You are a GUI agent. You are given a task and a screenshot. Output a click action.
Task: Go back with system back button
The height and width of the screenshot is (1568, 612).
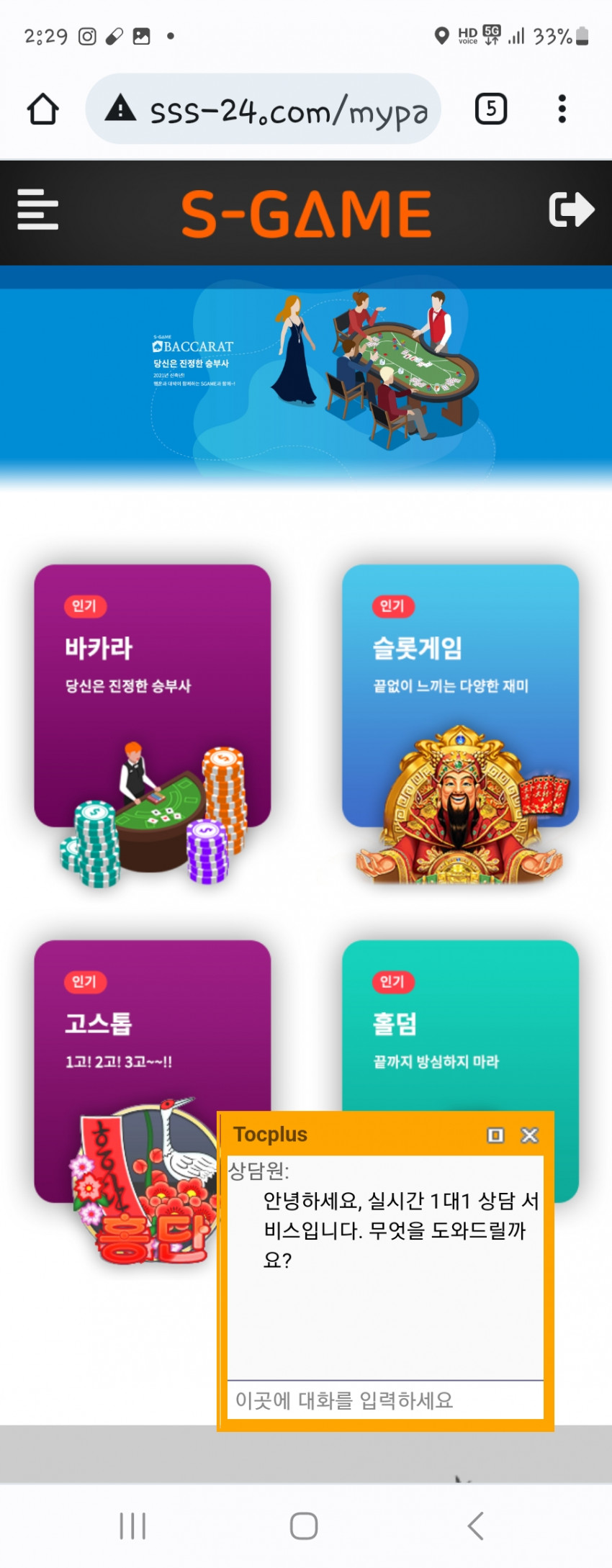click(475, 1526)
